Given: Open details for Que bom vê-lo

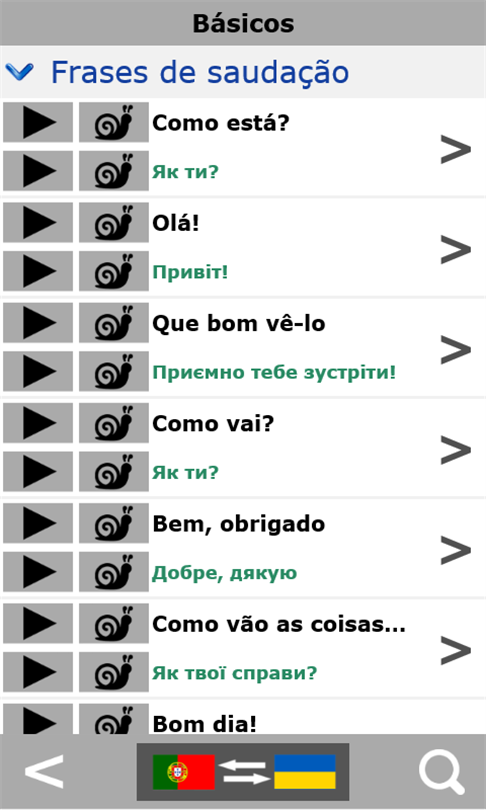Looking at the screenshot, I should [x=456, y=349].
